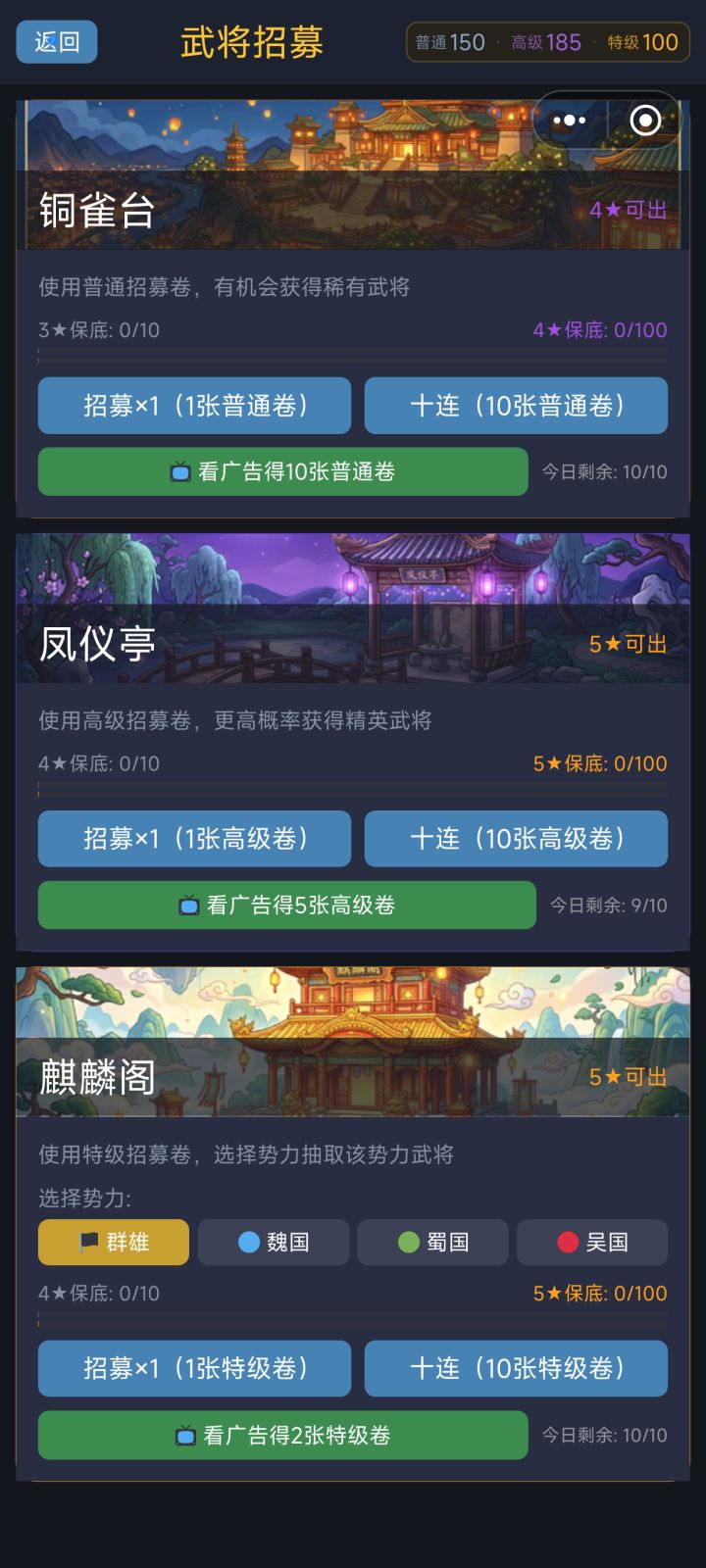Image resolution: width=706 pixels, height=1568 pixels.
Task: Start a 十连 draw with 10张特级卷
Action: (x=516, y=1369)
